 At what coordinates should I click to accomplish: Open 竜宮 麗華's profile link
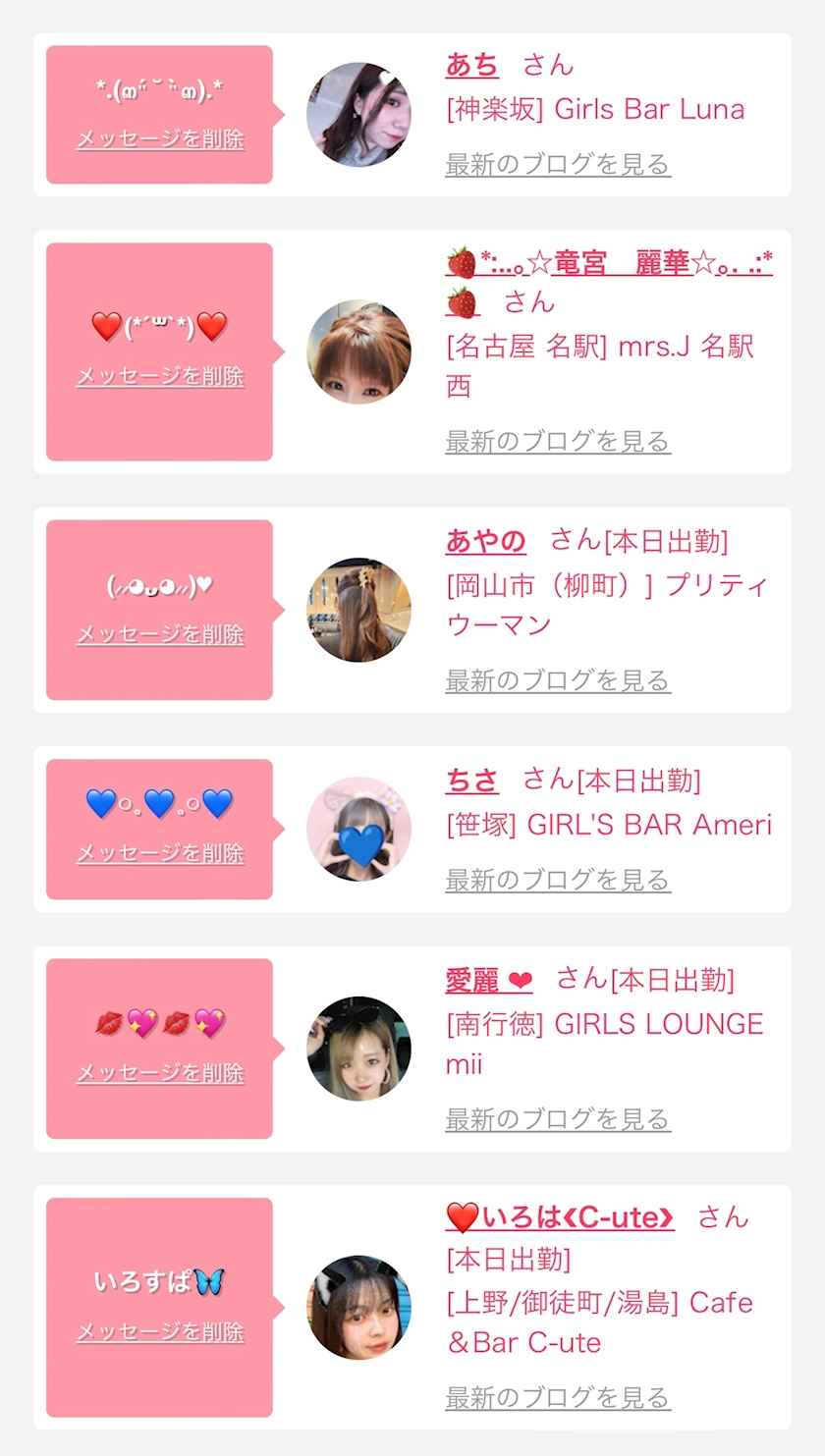pyautogui.click(x=609, y=263)
